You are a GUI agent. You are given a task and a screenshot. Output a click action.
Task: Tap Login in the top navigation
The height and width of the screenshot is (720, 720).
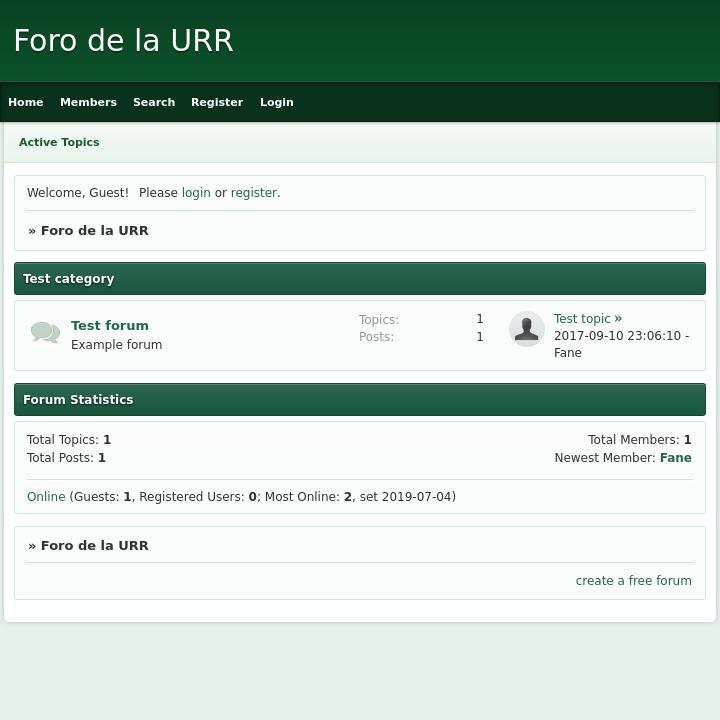277,102
